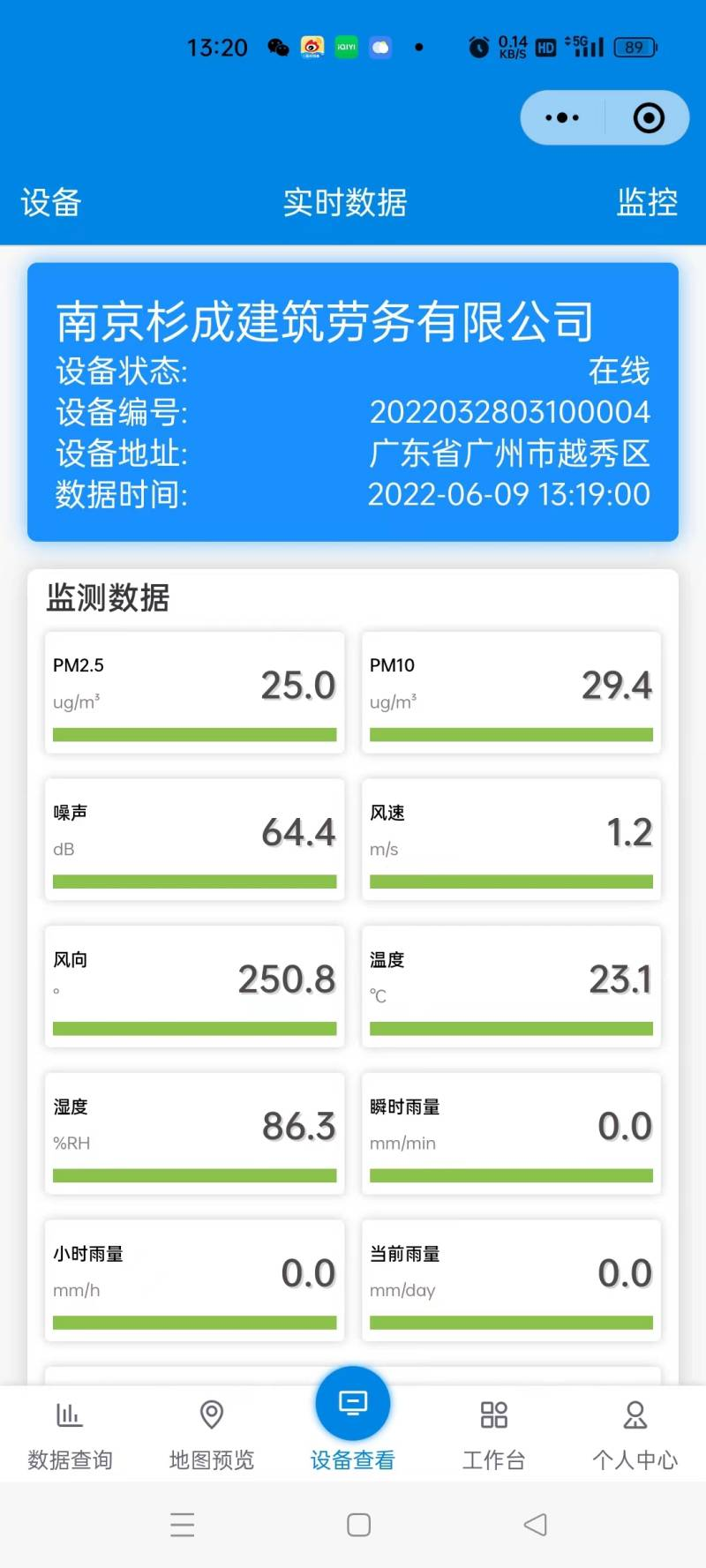Tap the 设备查看 center tab
The image size is (706, 1568).
coord(353,1421)
